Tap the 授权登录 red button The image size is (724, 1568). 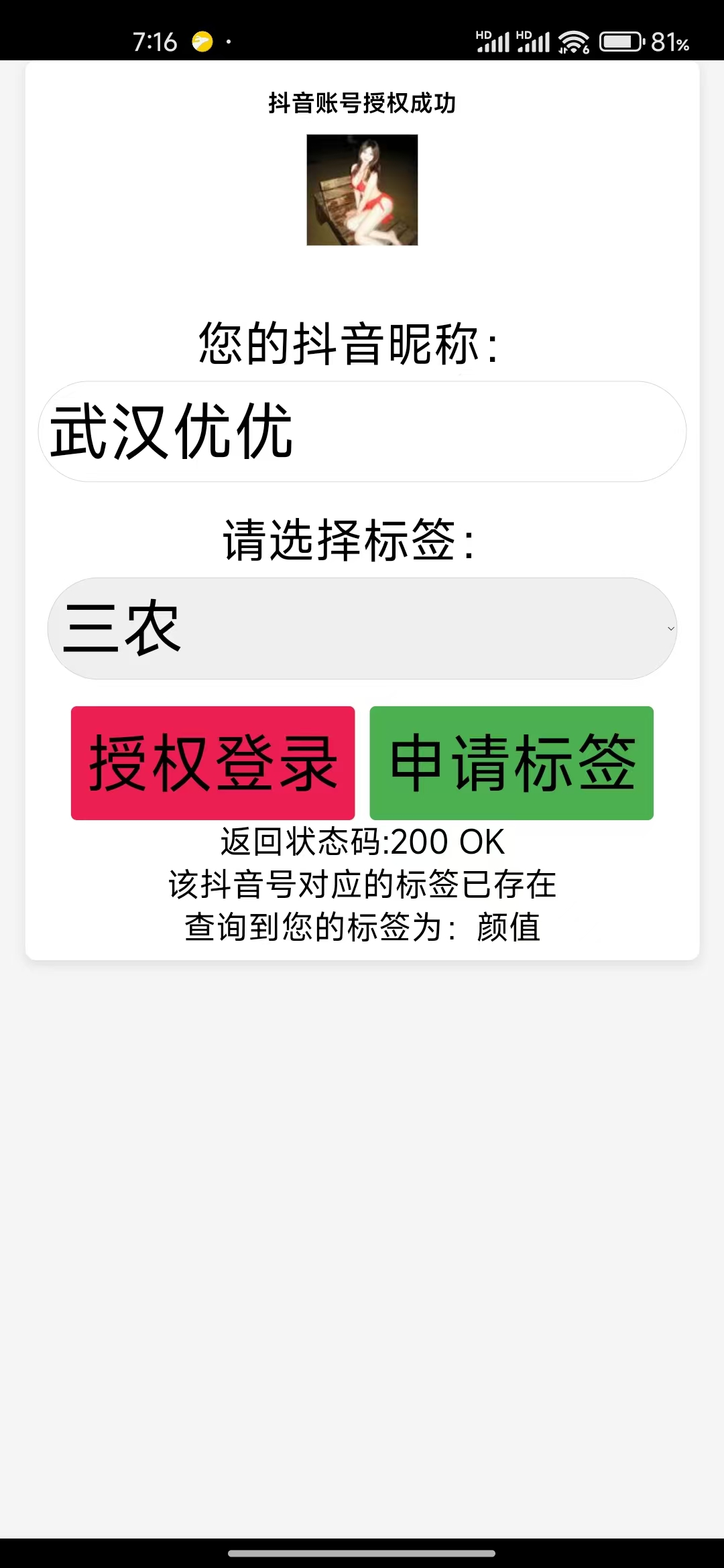212,762
